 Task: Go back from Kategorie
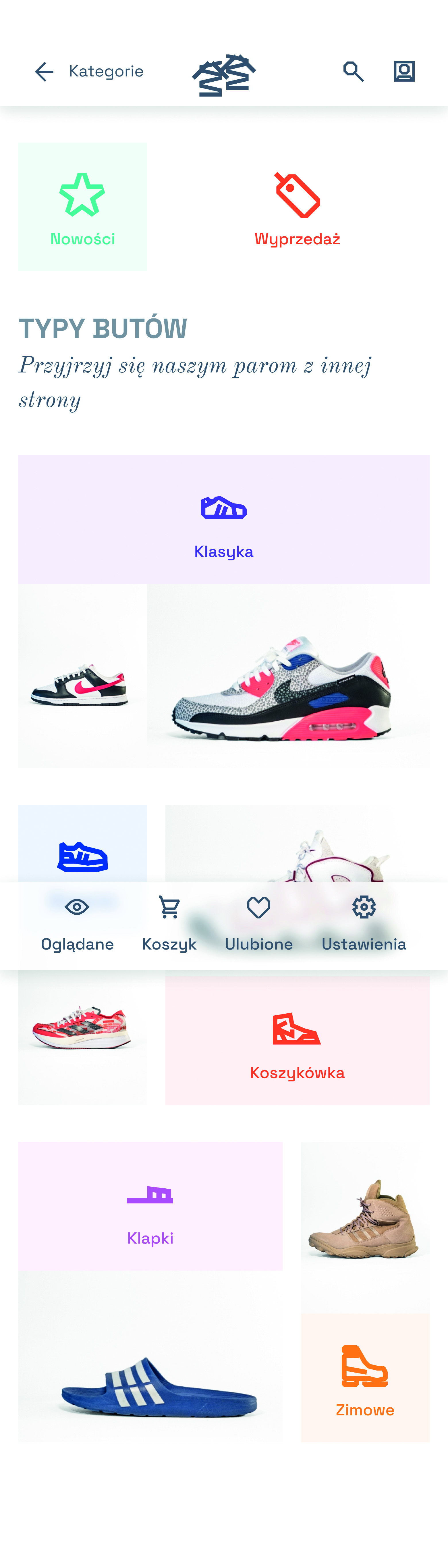coord(44,72)
